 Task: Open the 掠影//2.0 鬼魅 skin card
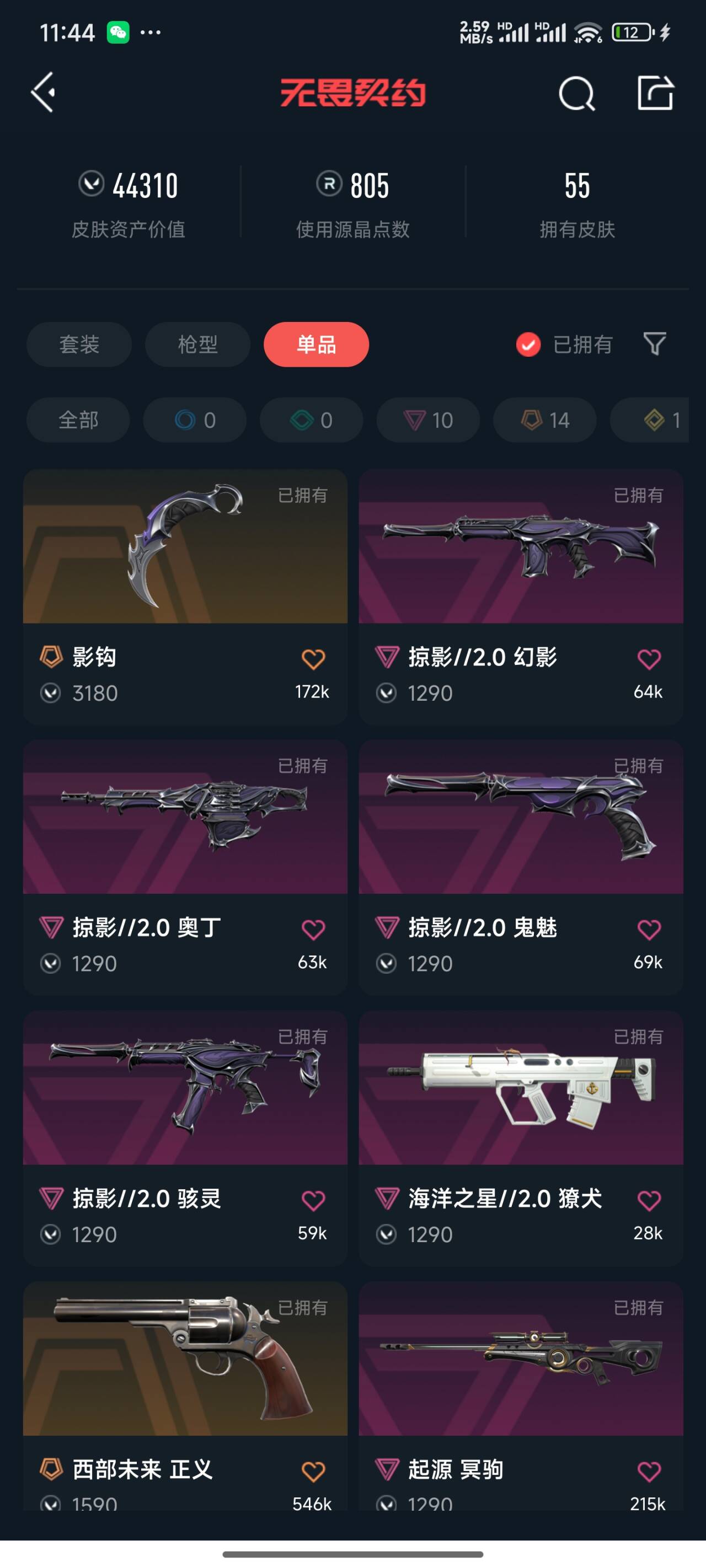(521, 818)
